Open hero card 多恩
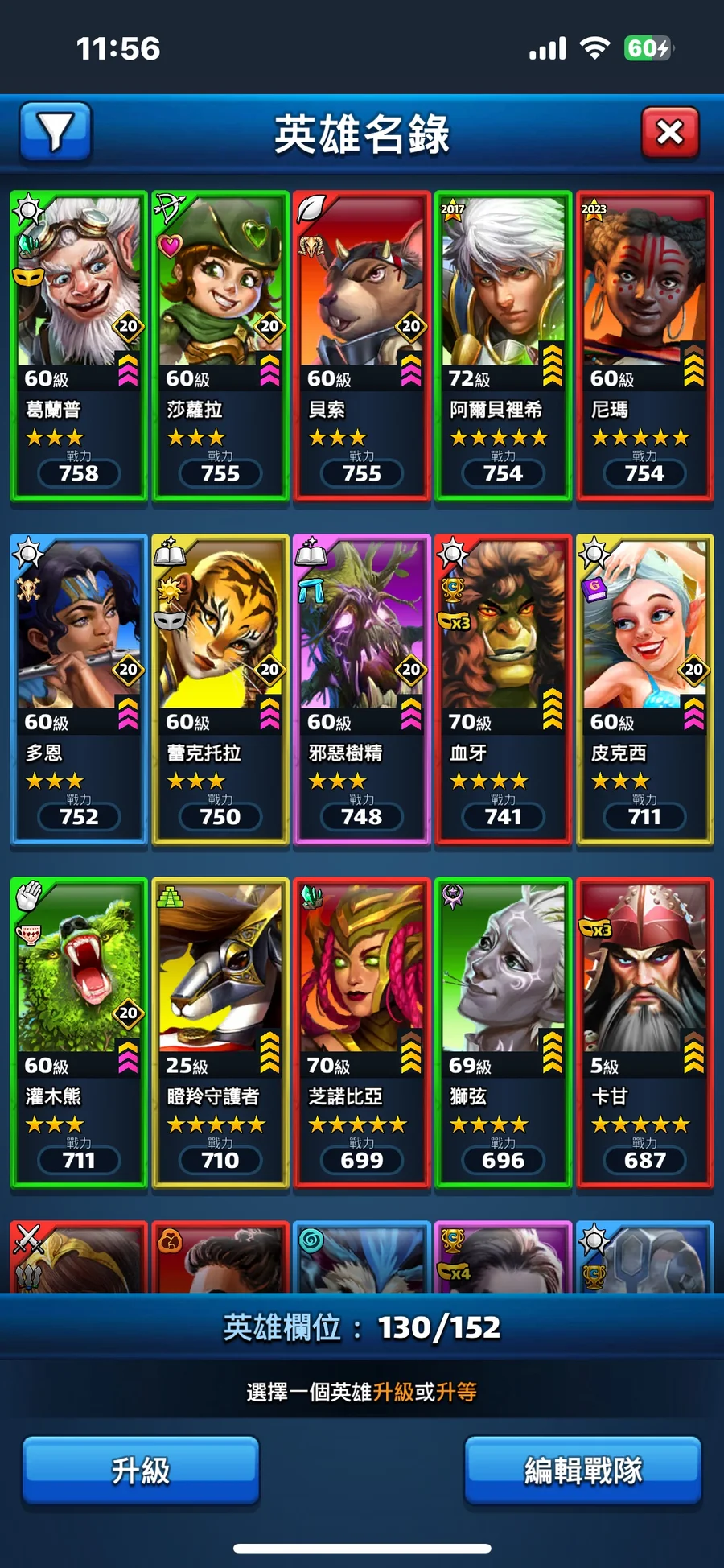724x1568 pixels. click(79, 690)
